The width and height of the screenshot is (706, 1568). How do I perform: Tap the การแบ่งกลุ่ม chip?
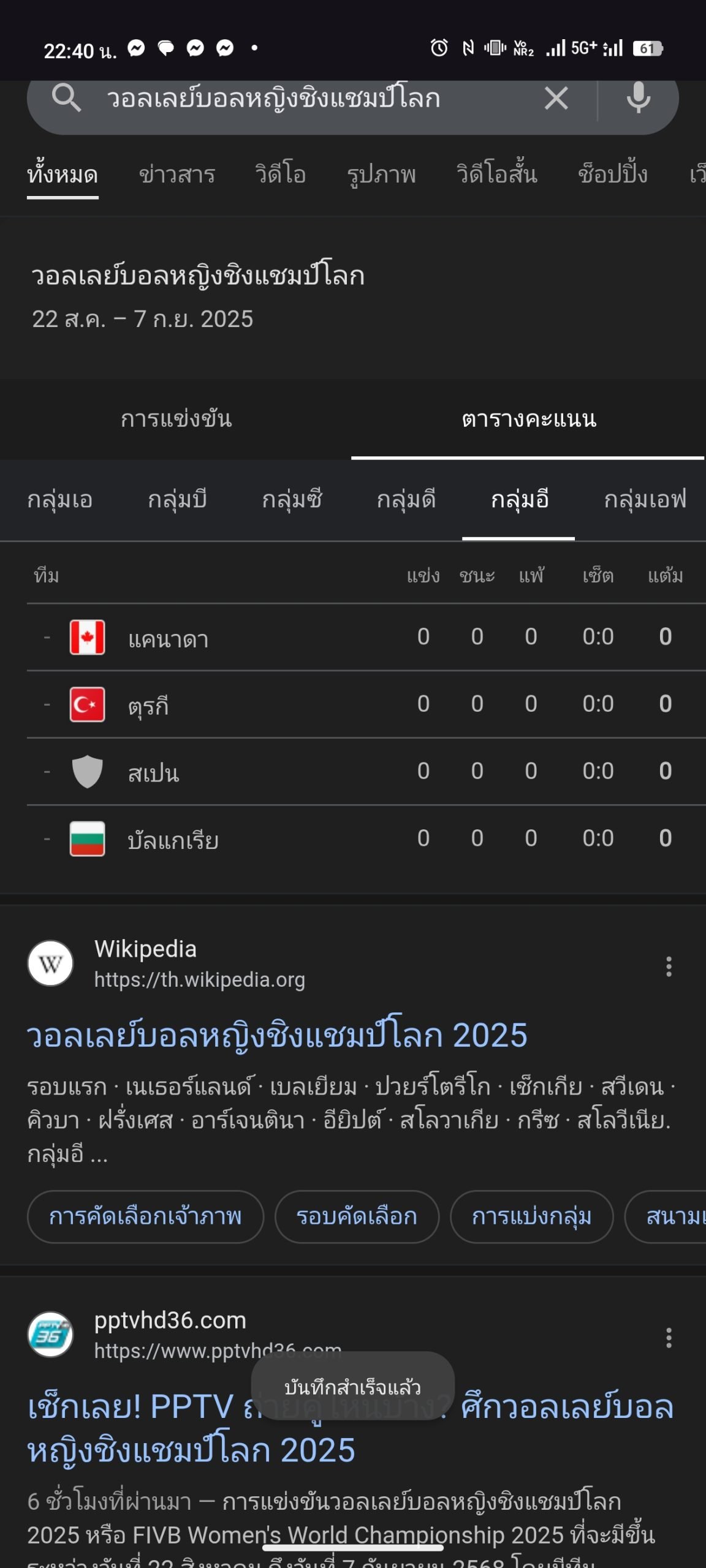(x=531, y=1217)
